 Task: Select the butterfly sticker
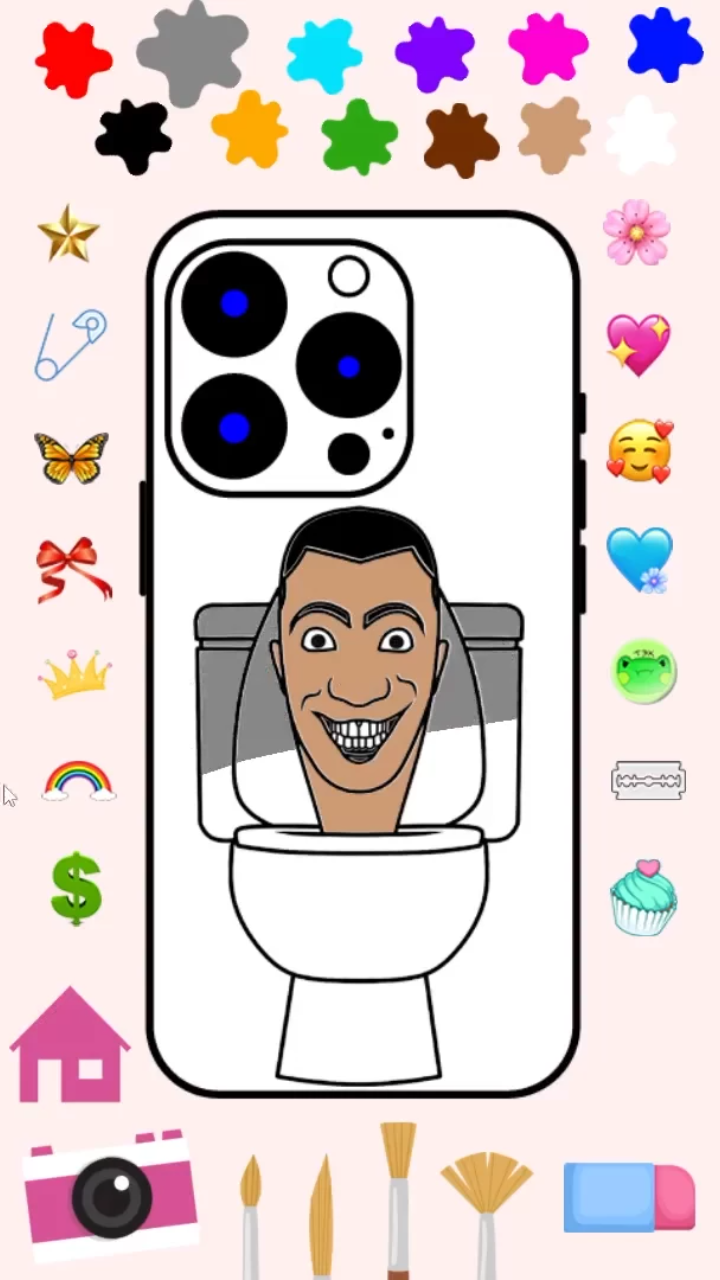pos(72,455)
